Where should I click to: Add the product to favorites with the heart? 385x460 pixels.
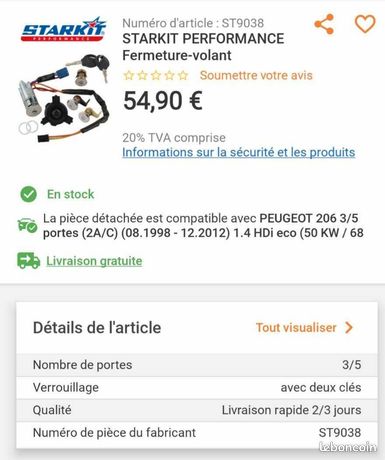[365, 24]
